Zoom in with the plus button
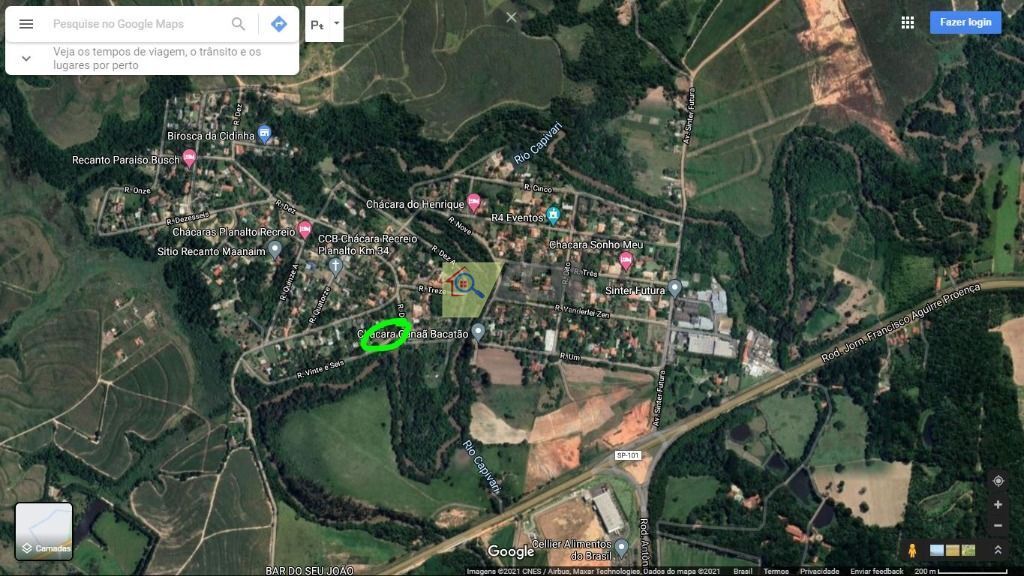Viewport: 1024px width, 576px height. [x=997, y=505]
